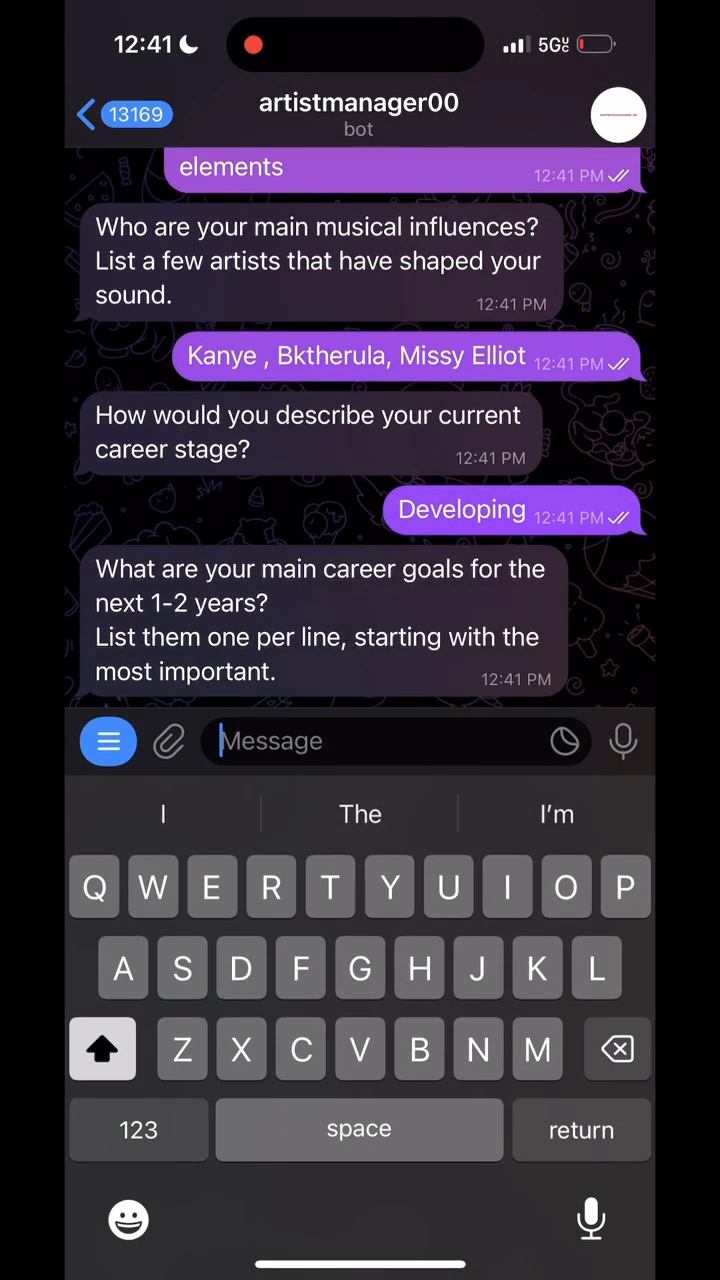720x1280 pixels.
Task: Focus the Message text field
Action: pyautogui.click(x=380, y=741)
